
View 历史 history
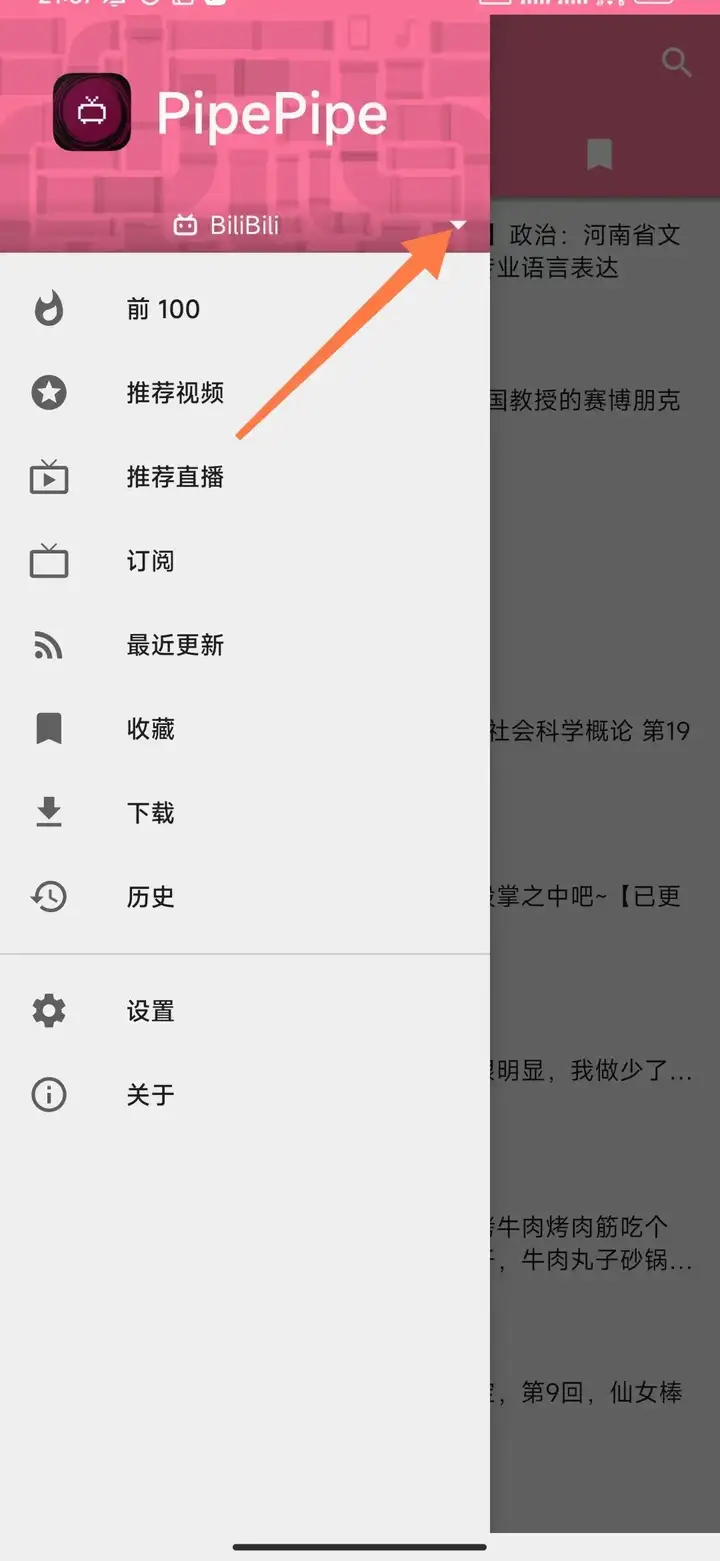coord(150,896)
